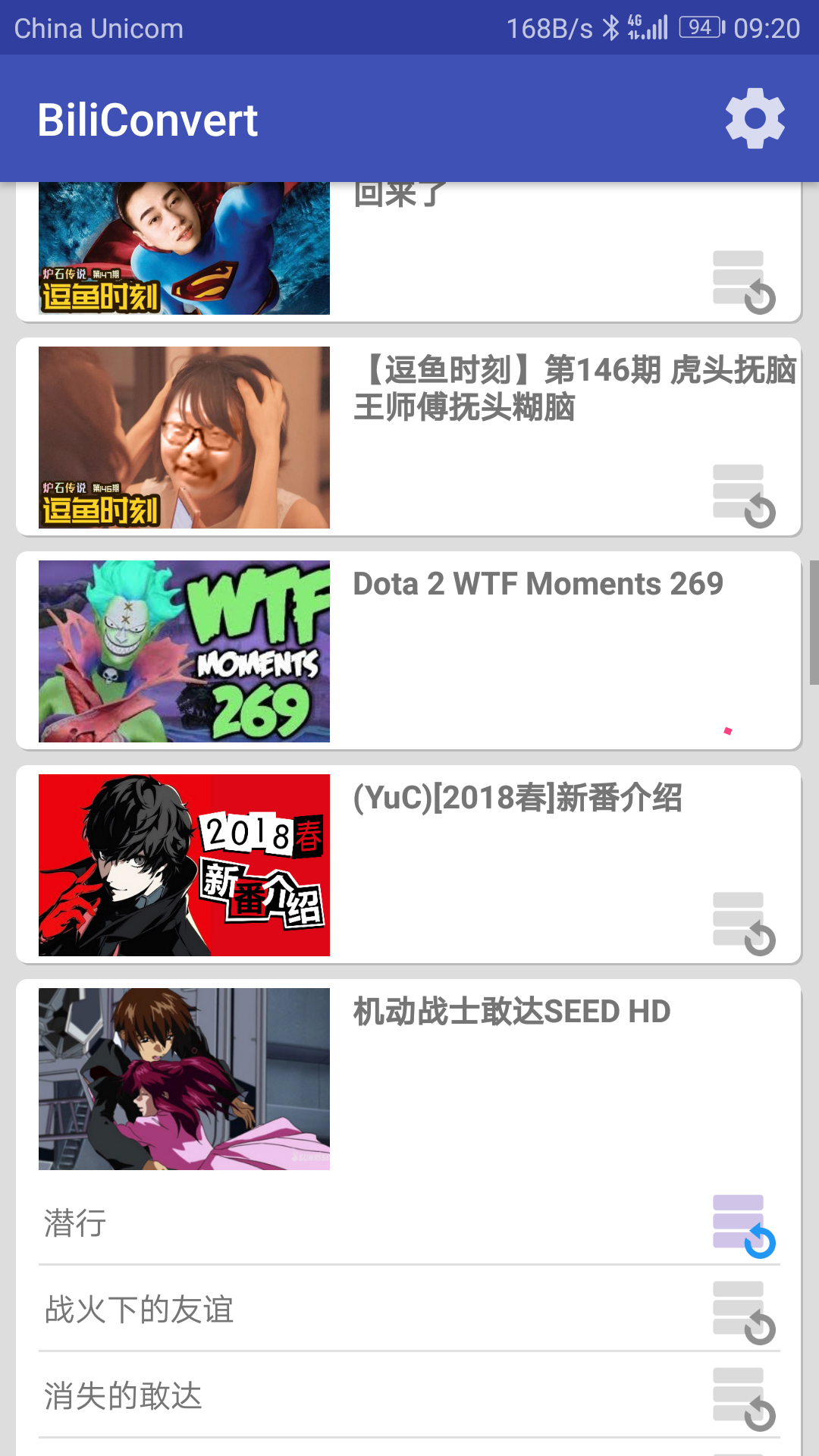Select the 潜行 episode row
Image resolution: width=819 pixels, height=1456 pixels.
click(341, 1222)
